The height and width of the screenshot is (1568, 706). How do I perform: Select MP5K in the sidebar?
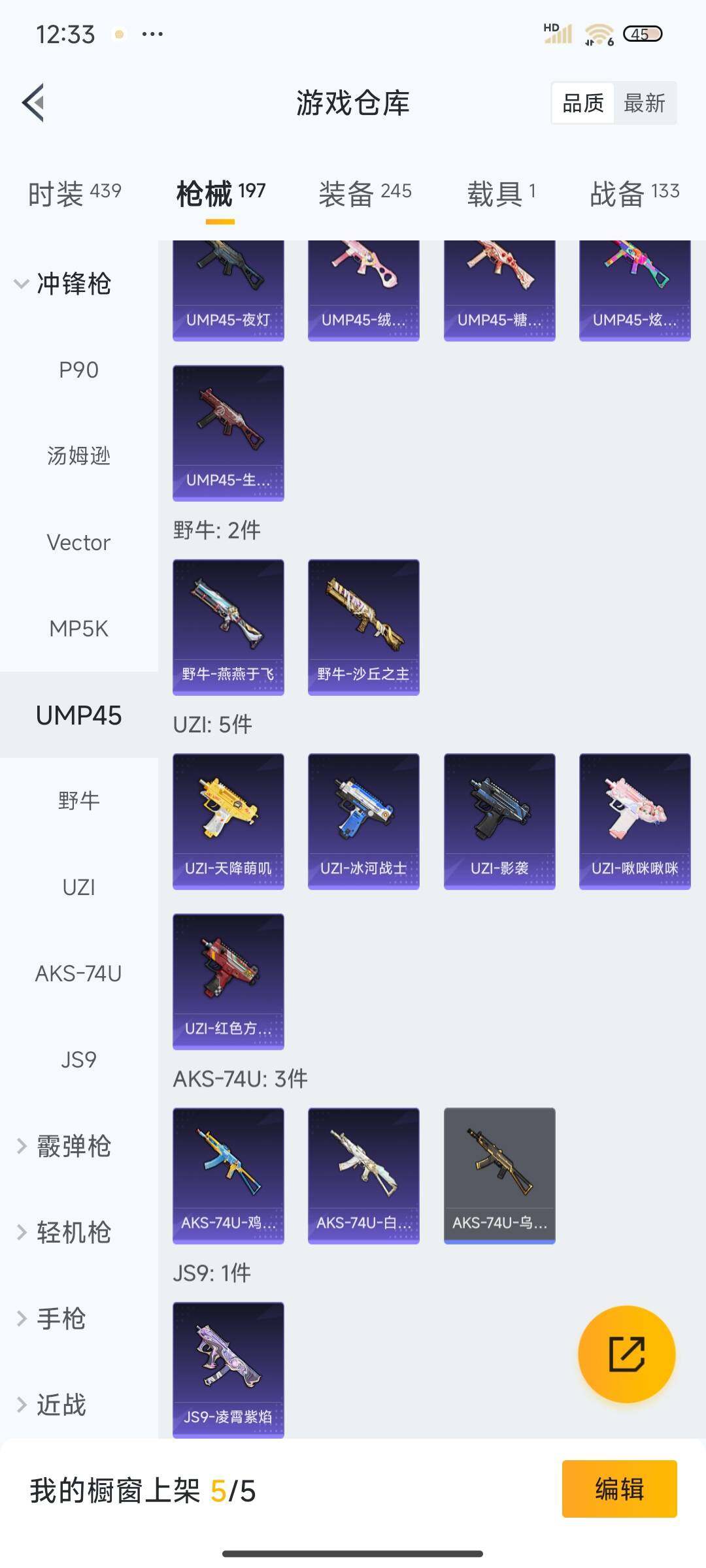[78, 629]
